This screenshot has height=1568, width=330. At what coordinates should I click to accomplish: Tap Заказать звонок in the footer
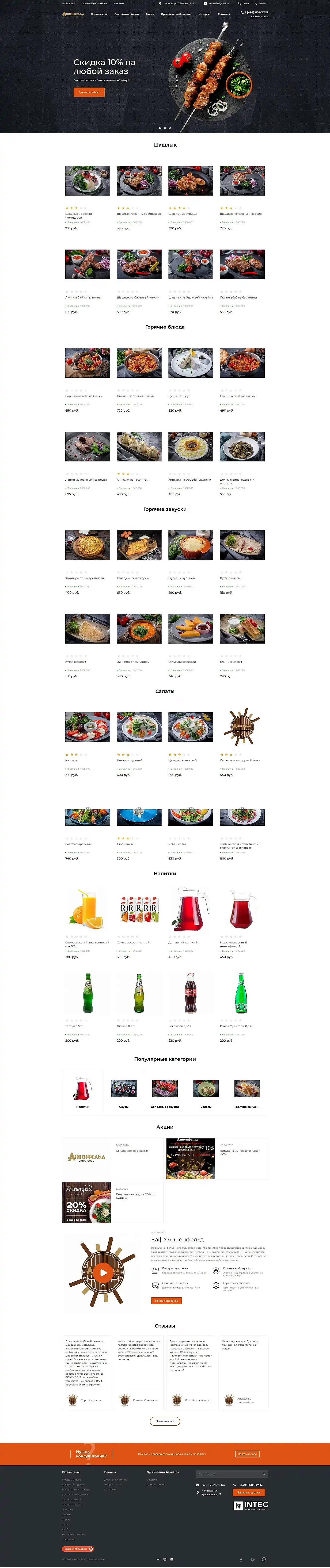point(248,1493)
